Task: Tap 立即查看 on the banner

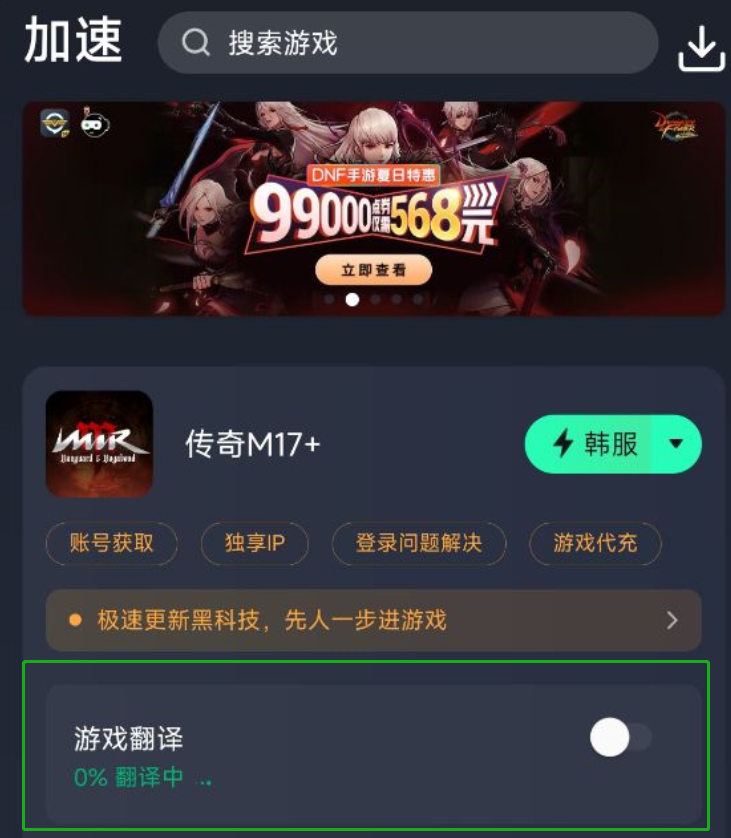Action: tap(373, 270)
